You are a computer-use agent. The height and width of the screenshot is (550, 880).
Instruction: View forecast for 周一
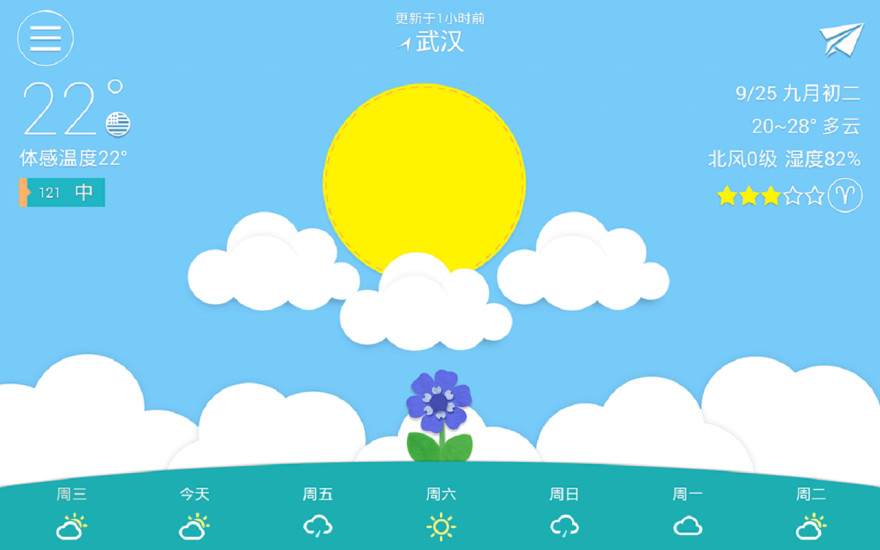(x=687, y=513)
